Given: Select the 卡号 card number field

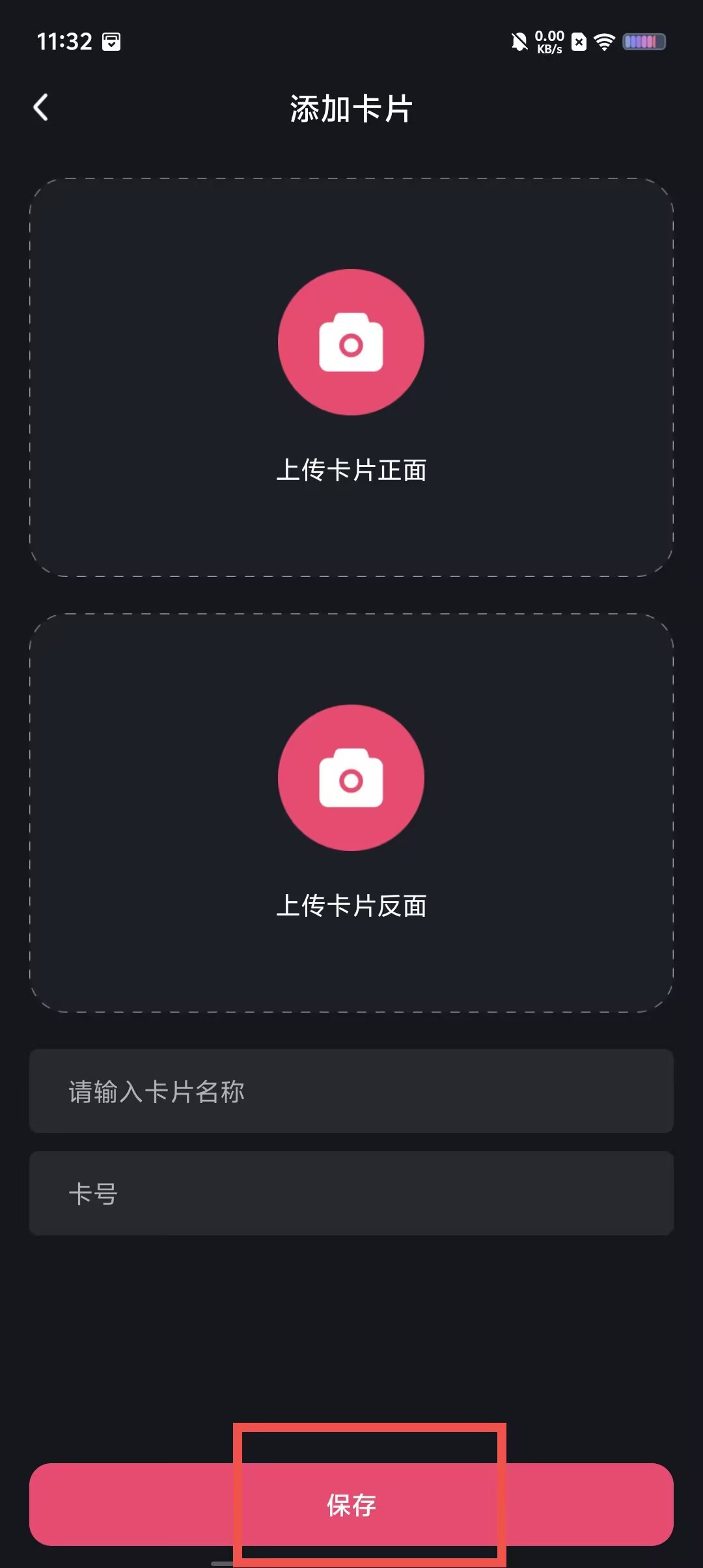Looking at the screenshot, I should point(351,1193).
